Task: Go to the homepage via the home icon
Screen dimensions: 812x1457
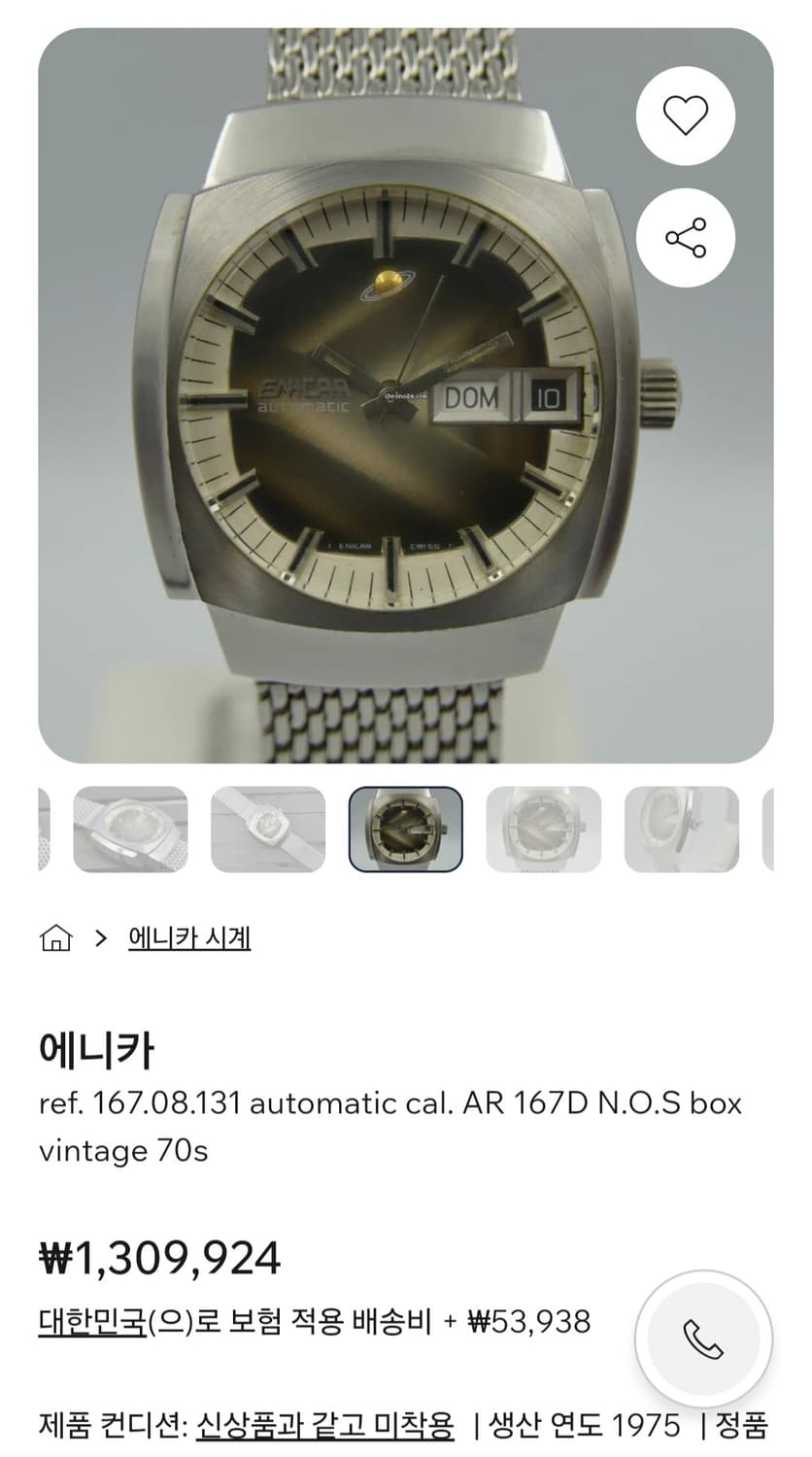Action: coord(58,938)
